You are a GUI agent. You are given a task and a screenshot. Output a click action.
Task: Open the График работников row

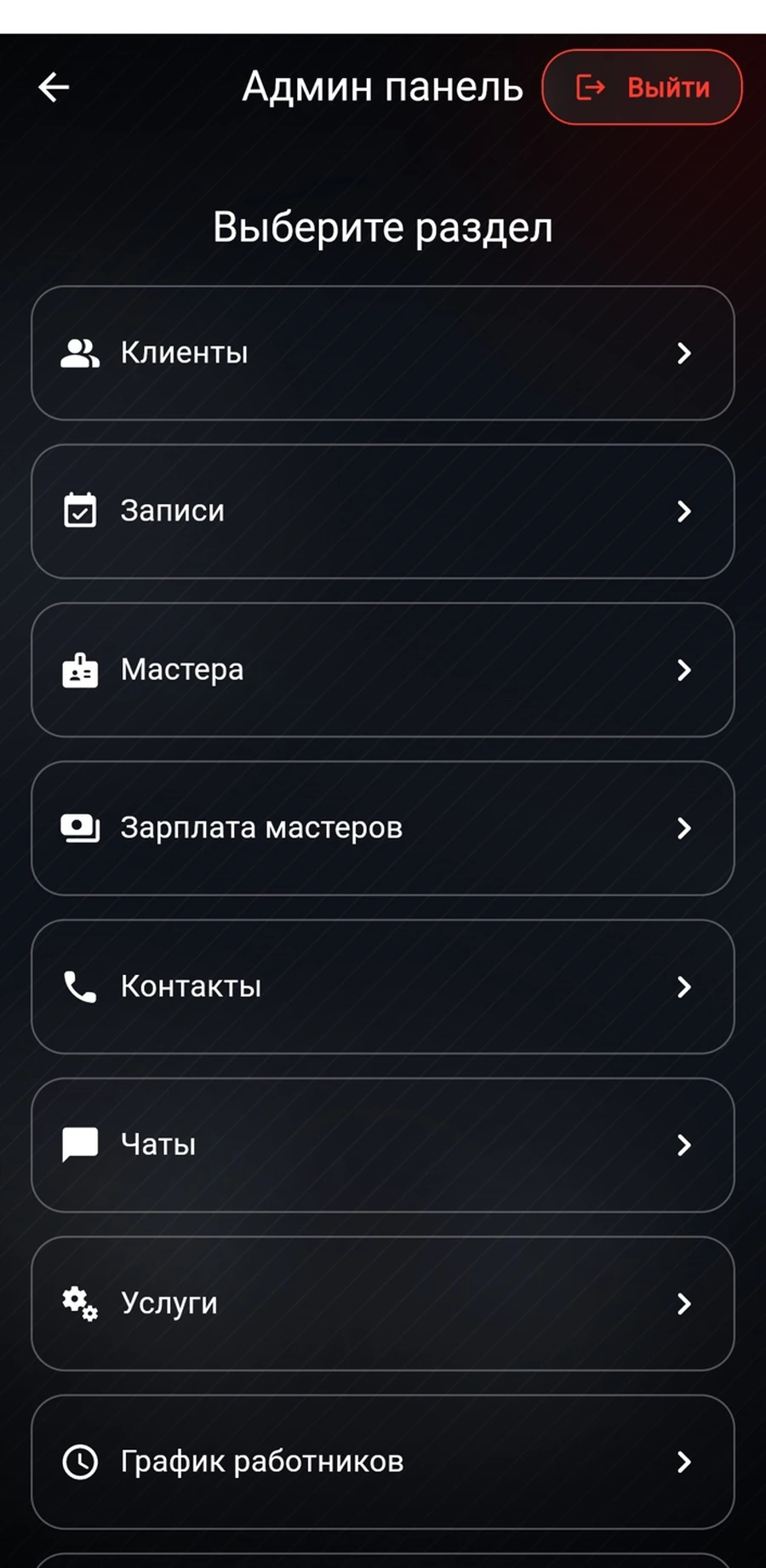click(x=383, y=1462)
